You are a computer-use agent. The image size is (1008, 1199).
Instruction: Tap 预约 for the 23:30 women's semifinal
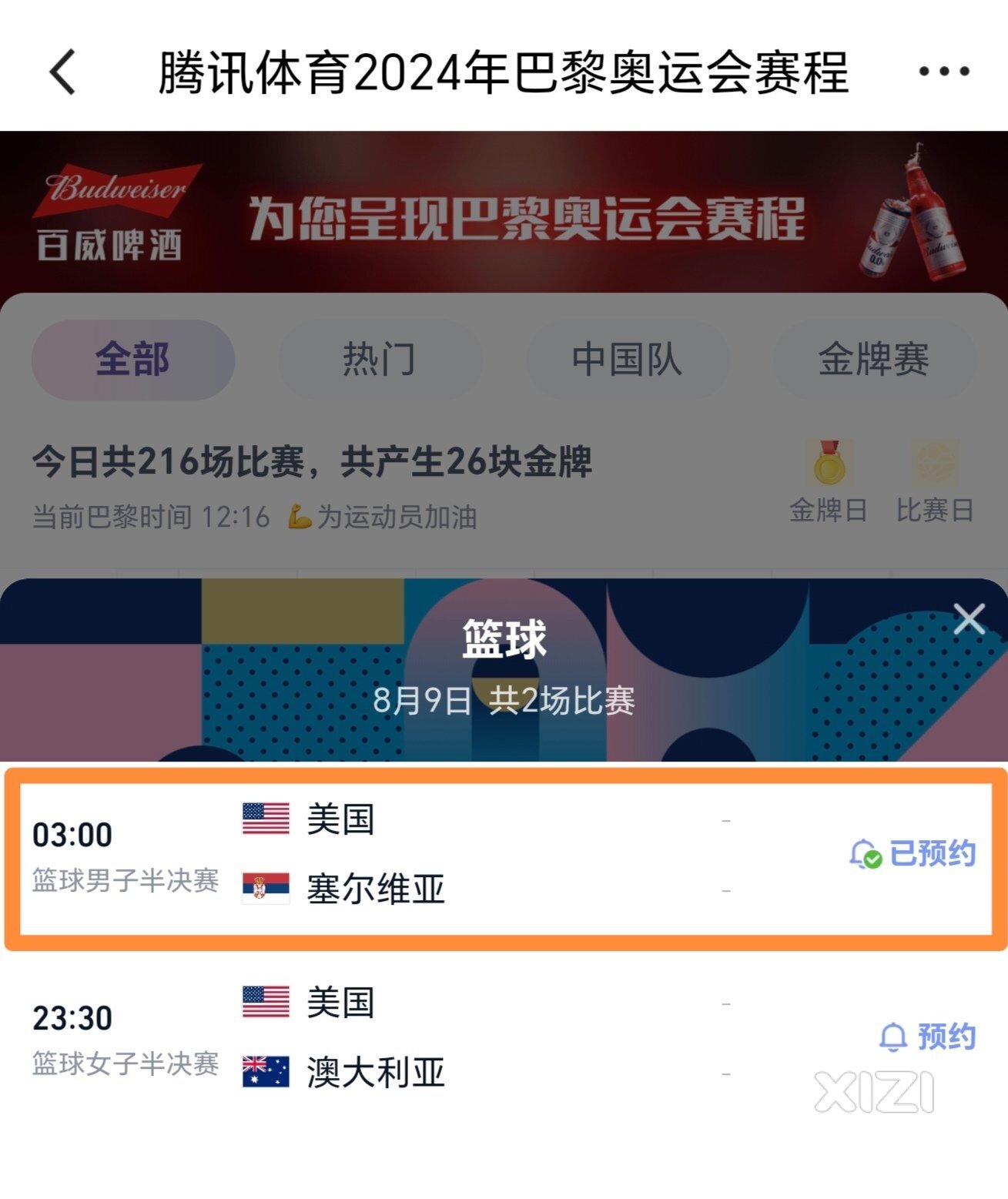tap(928, 1037)
